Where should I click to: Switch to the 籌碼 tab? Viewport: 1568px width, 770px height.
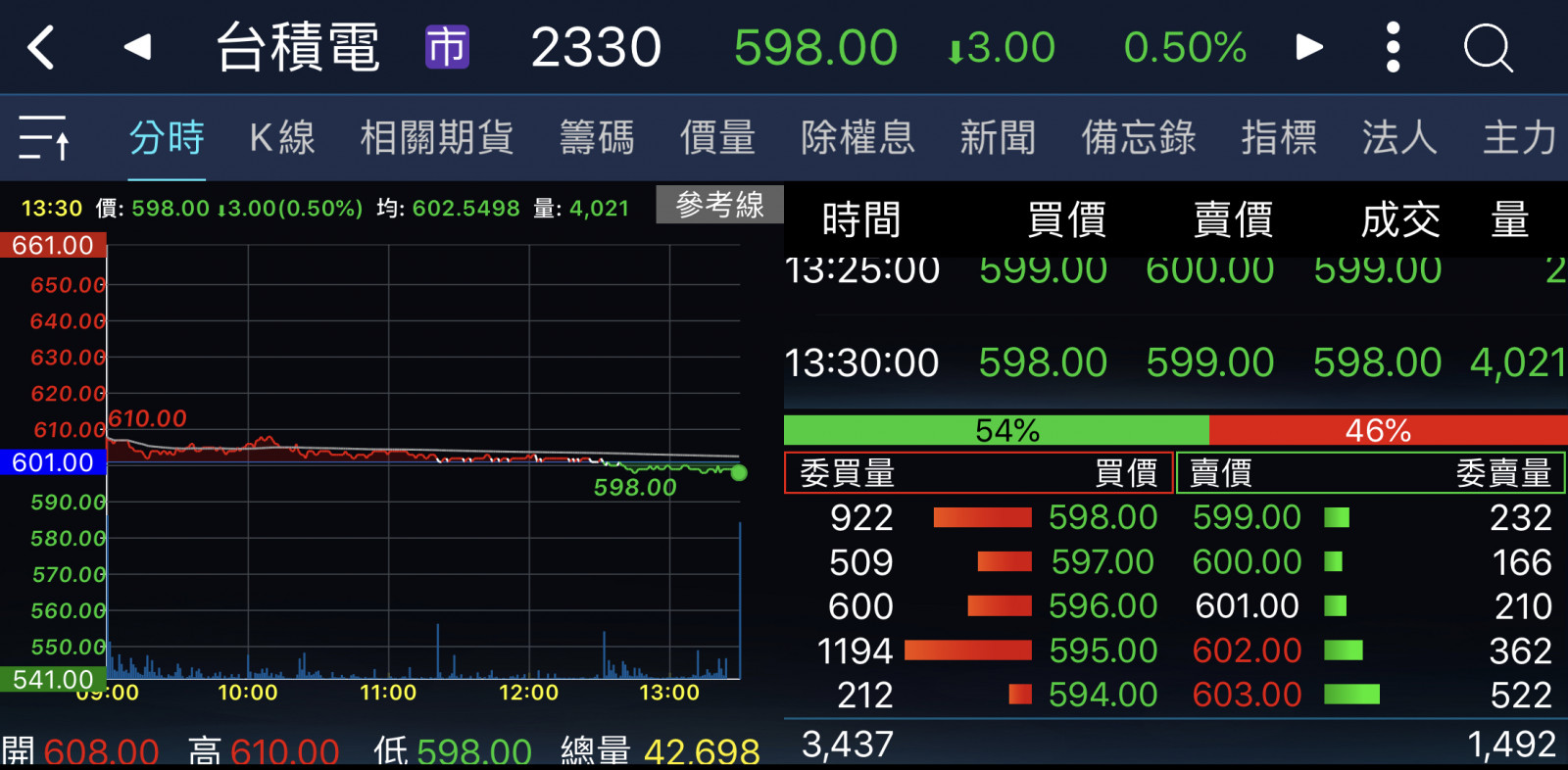click(x=597, y=137)
